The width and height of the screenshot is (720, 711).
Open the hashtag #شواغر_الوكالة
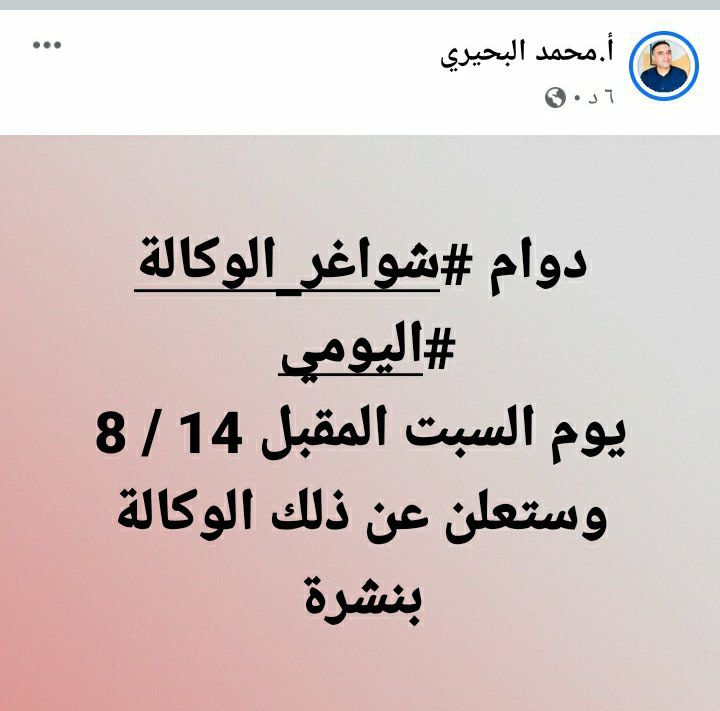288,265
